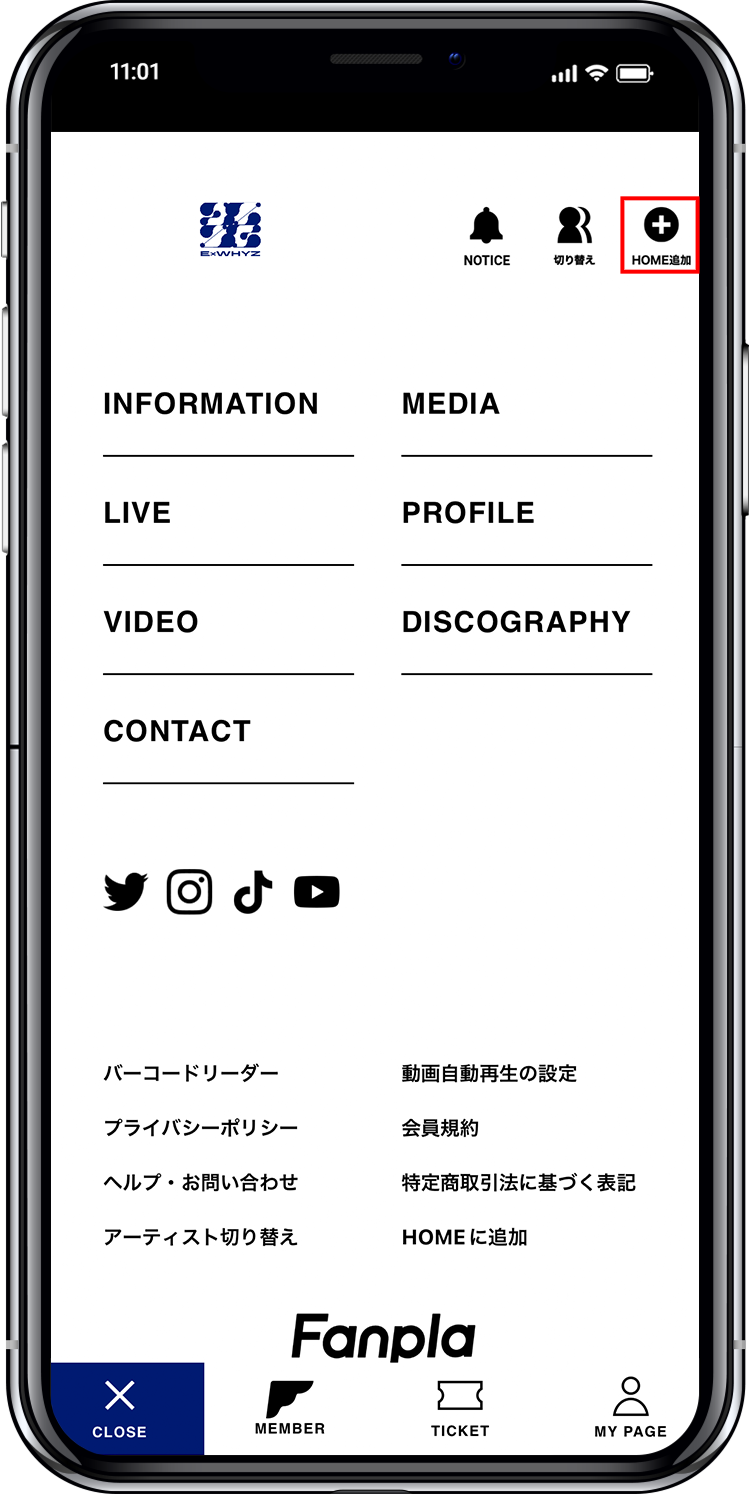Open the LIVE menu item
The height and width of the screenshot is (1495, 750).
(138, 513)
